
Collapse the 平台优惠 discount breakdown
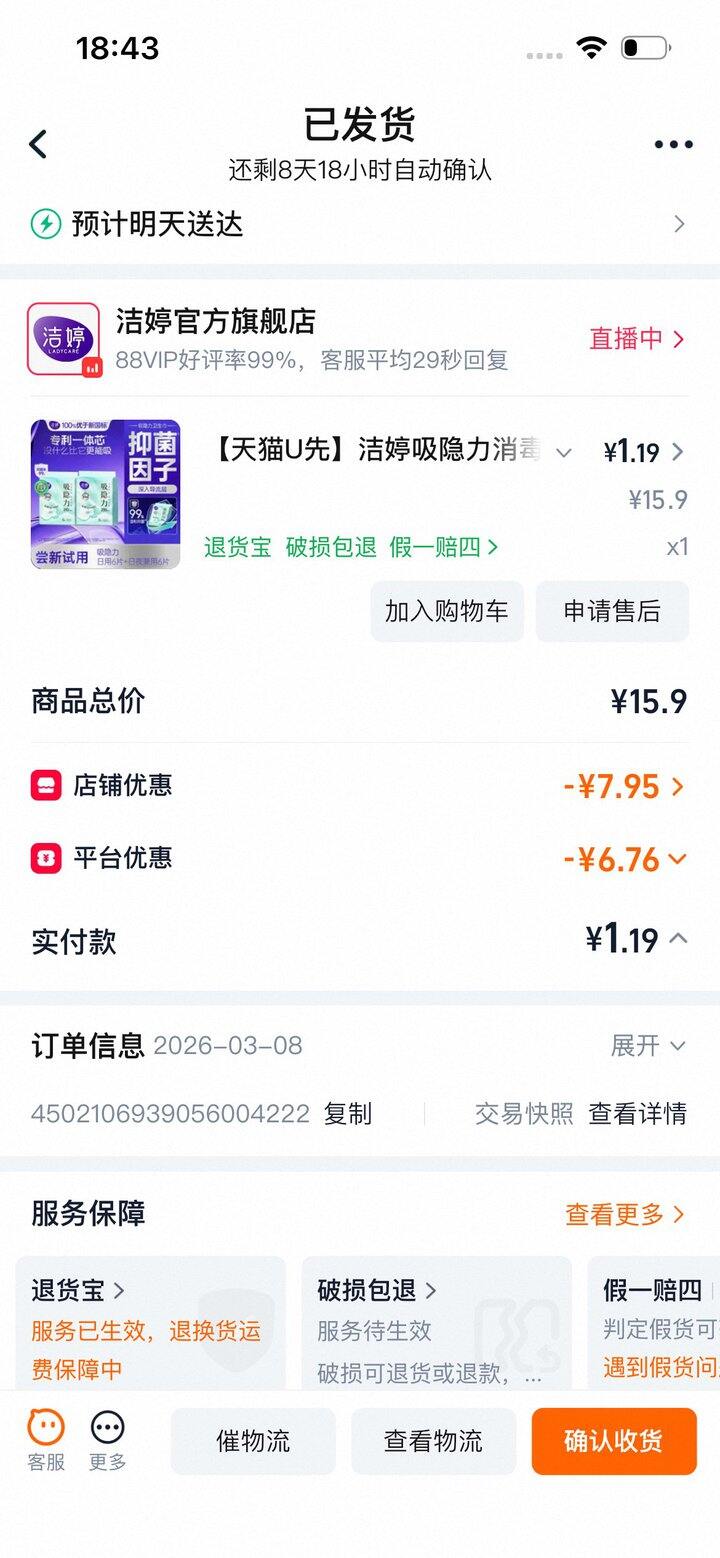626,859
